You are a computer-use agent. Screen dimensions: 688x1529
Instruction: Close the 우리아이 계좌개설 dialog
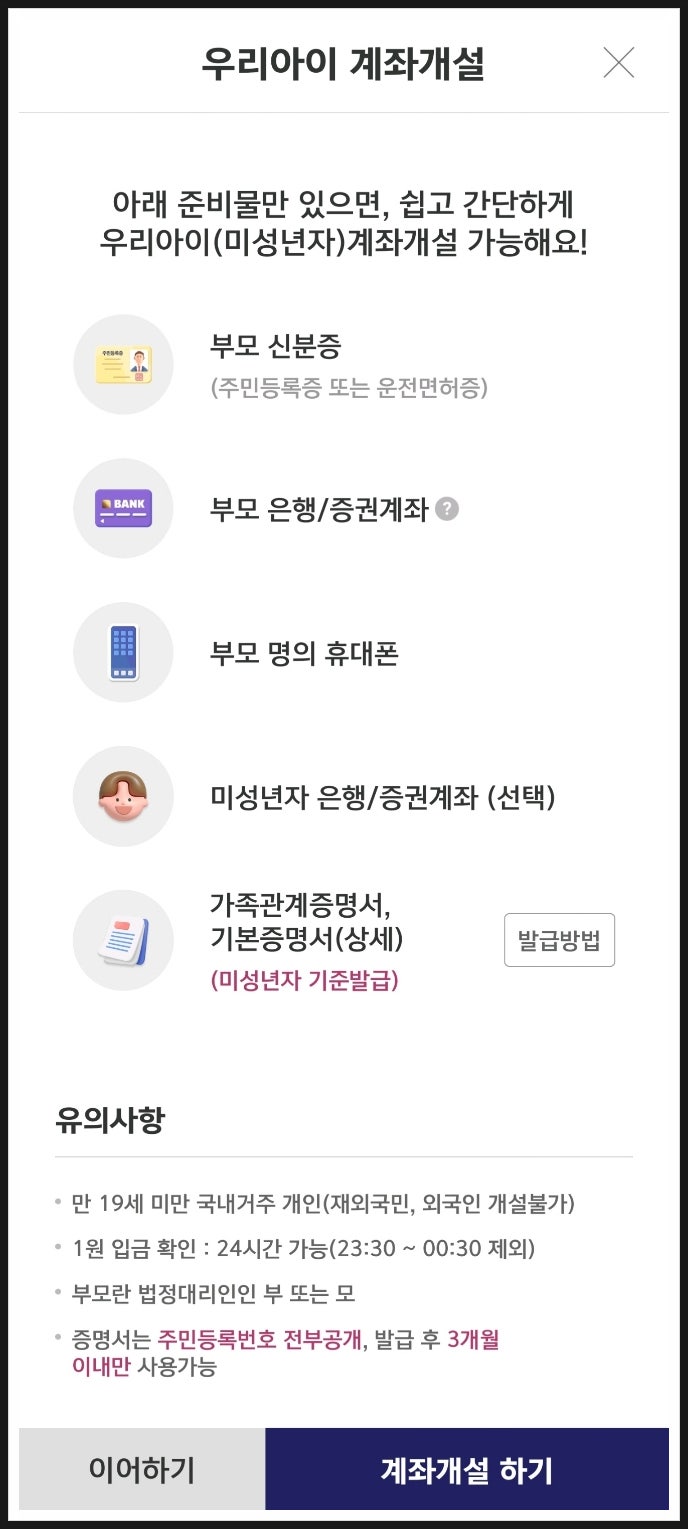point(619,63)
